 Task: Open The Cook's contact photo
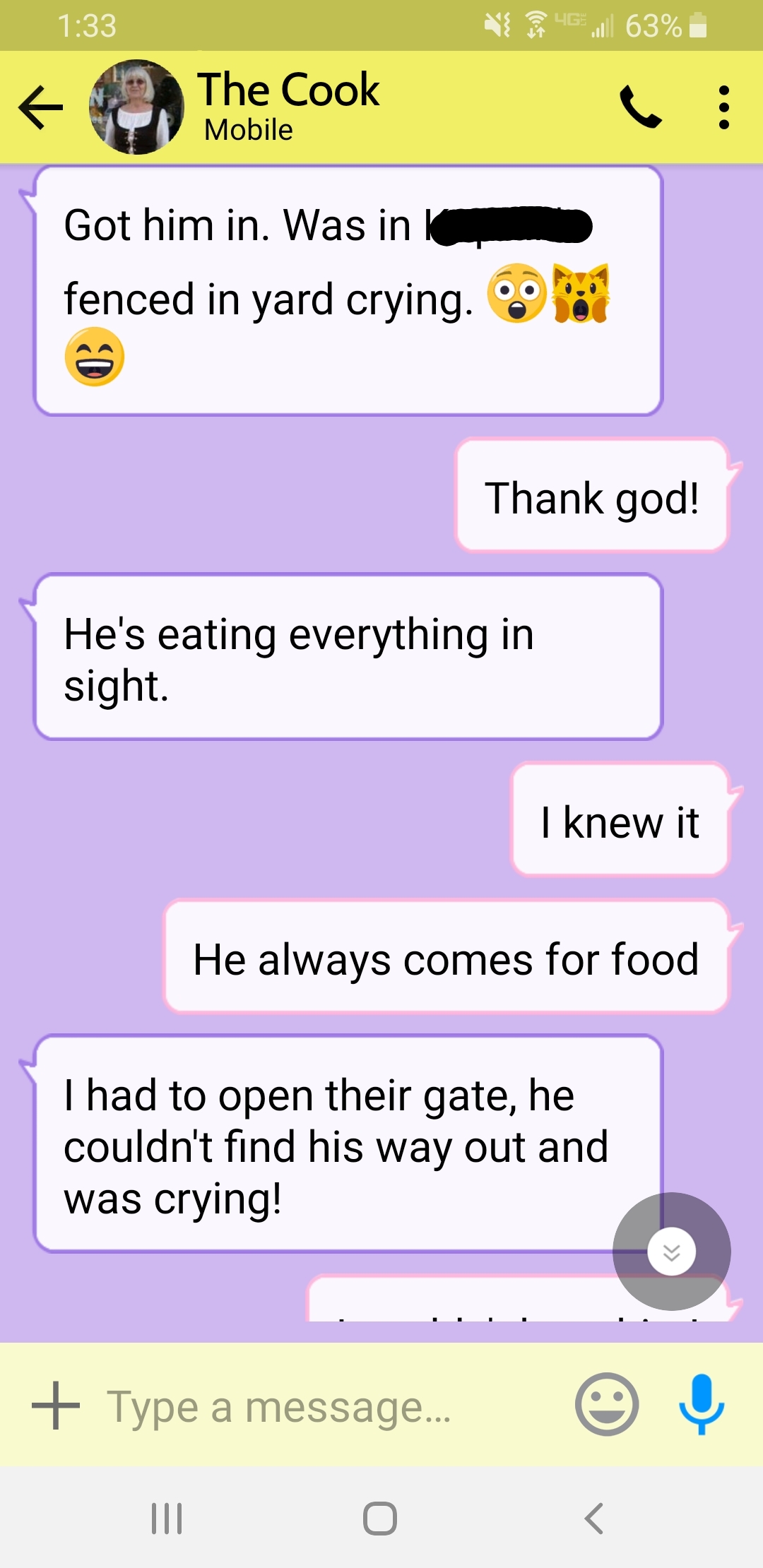coord(136,107)
